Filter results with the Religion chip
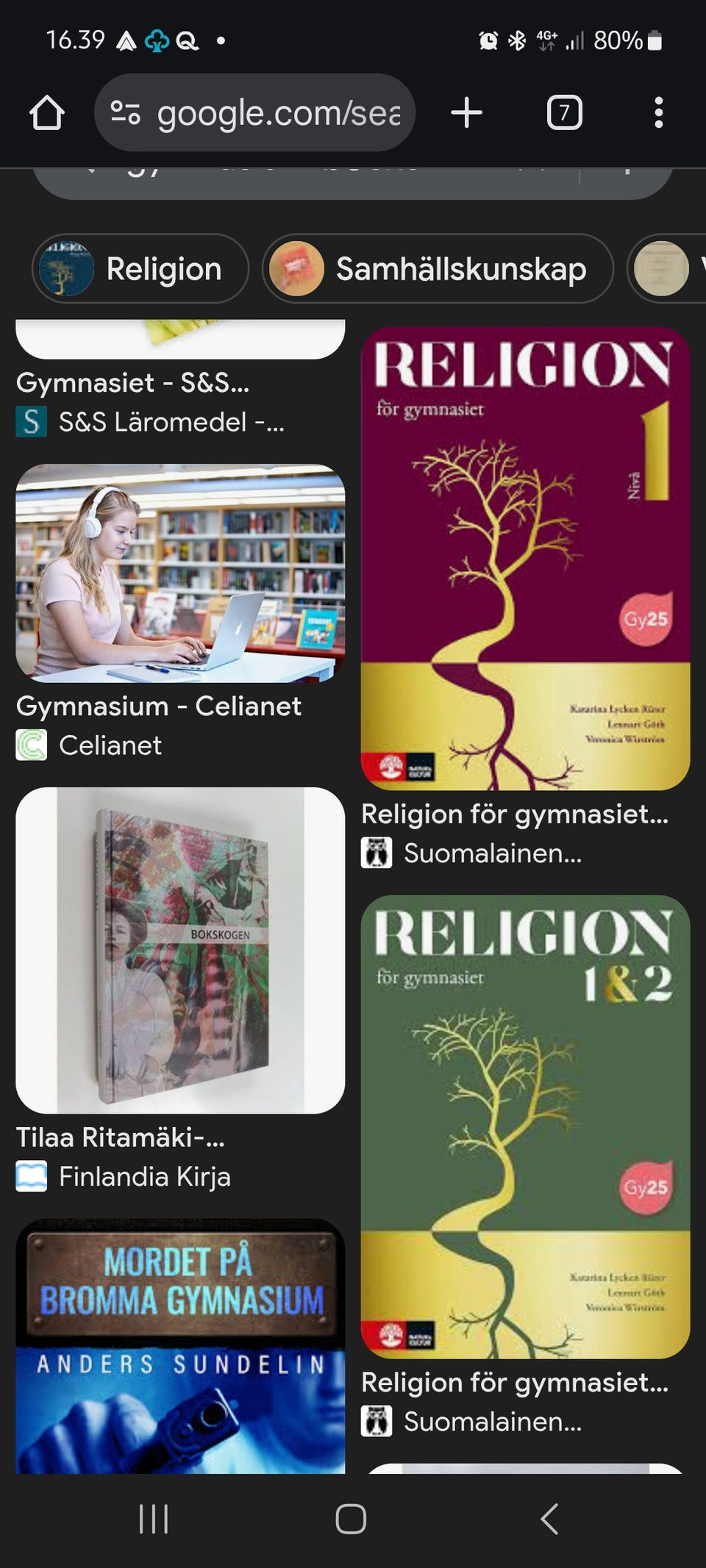 [x=140, y=269]
